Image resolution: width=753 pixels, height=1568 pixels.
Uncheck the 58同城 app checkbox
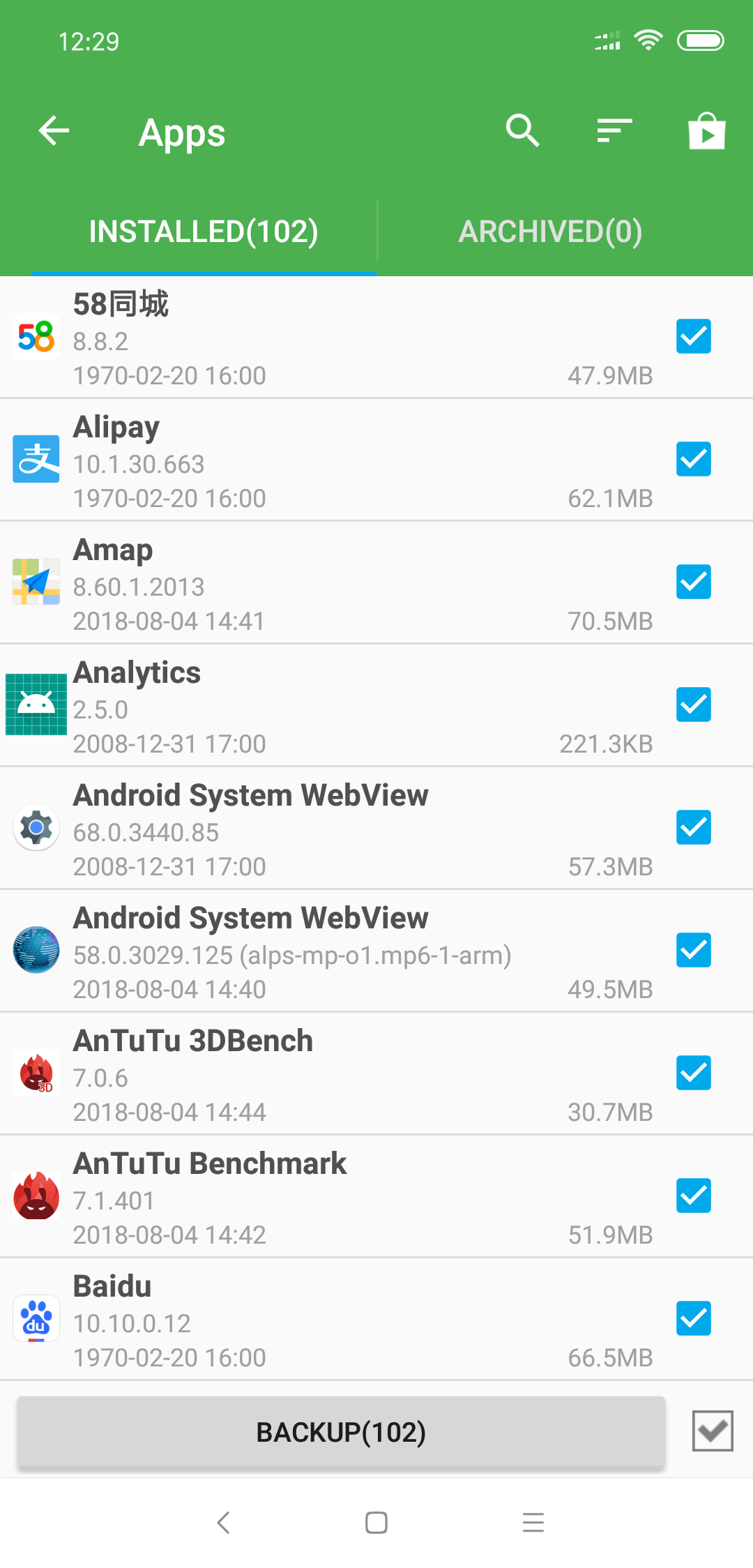click(694, 337)
